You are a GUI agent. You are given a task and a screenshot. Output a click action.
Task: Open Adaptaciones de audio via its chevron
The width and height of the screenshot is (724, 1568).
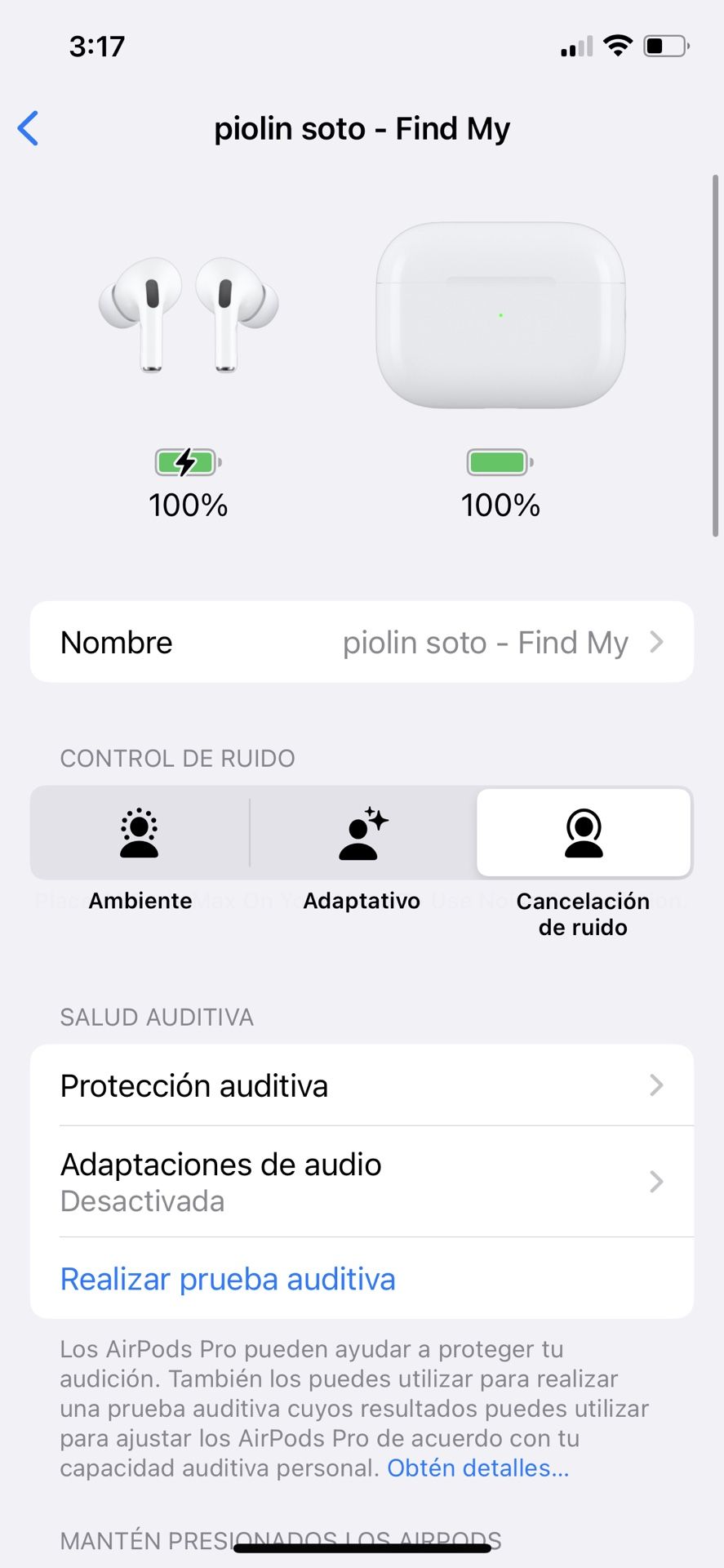(x=656, y=1182)
